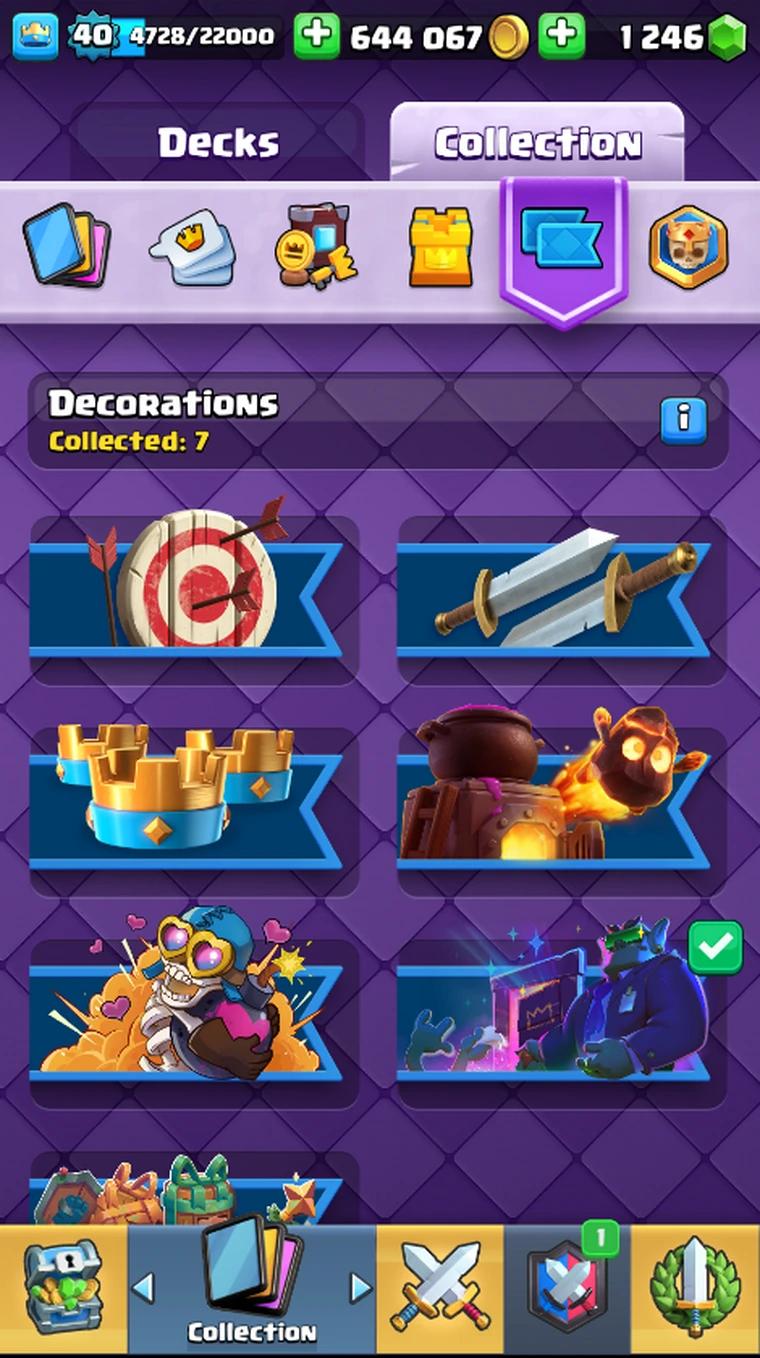This screenshot has width=760, height=1358.
Task: Select the archery target decoration
Action: (x=194, y=598)
